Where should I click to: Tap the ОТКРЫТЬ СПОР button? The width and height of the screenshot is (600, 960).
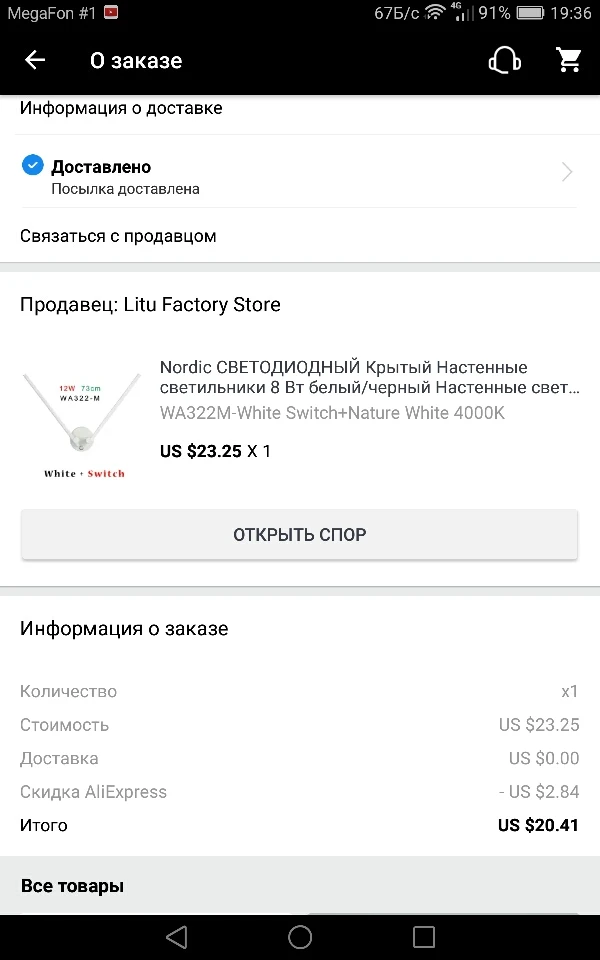(299, 534)
